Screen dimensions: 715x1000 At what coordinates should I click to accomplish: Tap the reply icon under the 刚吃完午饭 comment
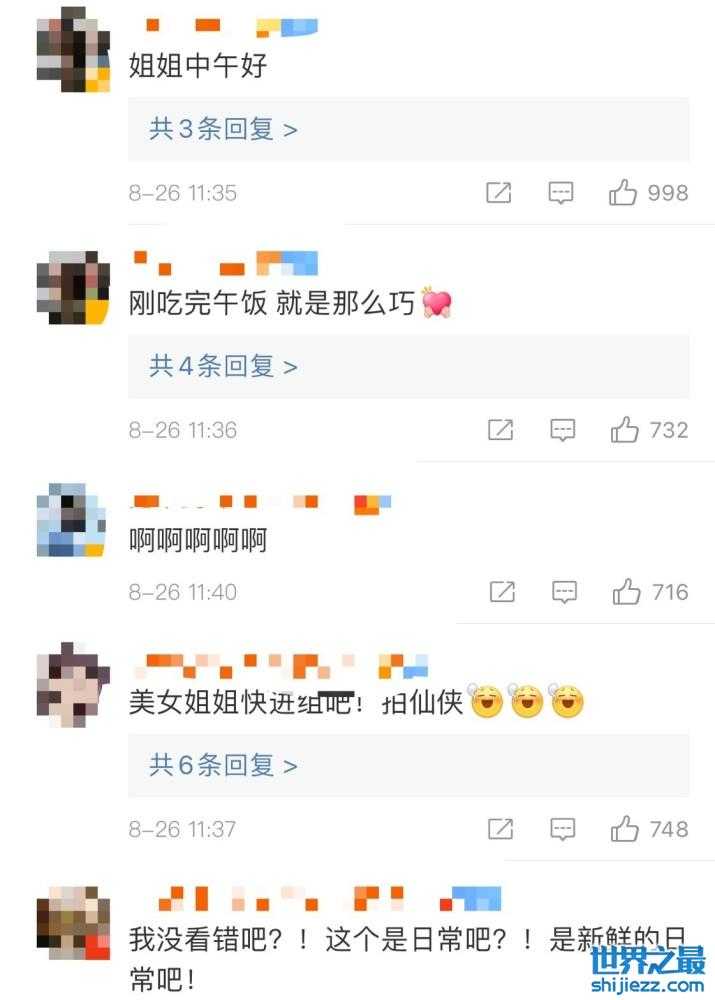(x=563, y=430)
